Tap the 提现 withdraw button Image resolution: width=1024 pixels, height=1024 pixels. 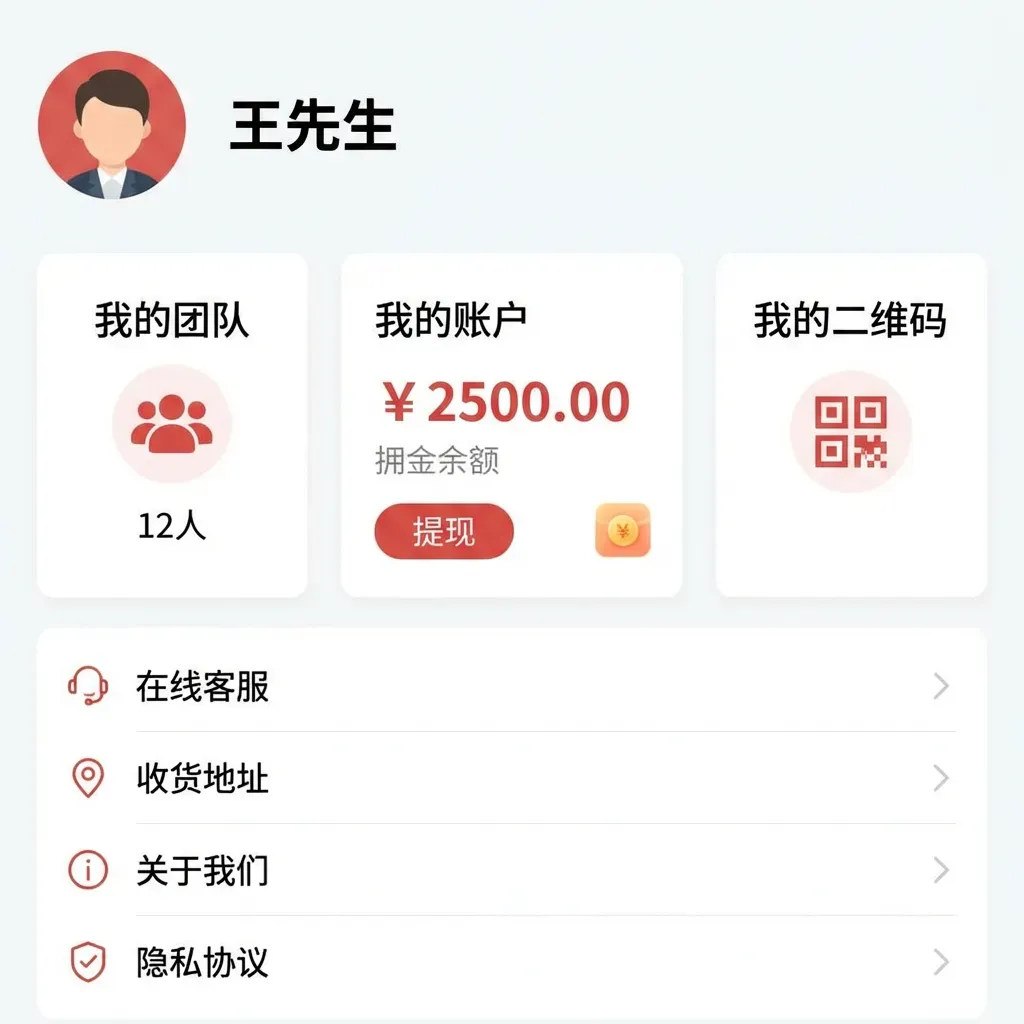pyautogui.click(x=444, y=531)
